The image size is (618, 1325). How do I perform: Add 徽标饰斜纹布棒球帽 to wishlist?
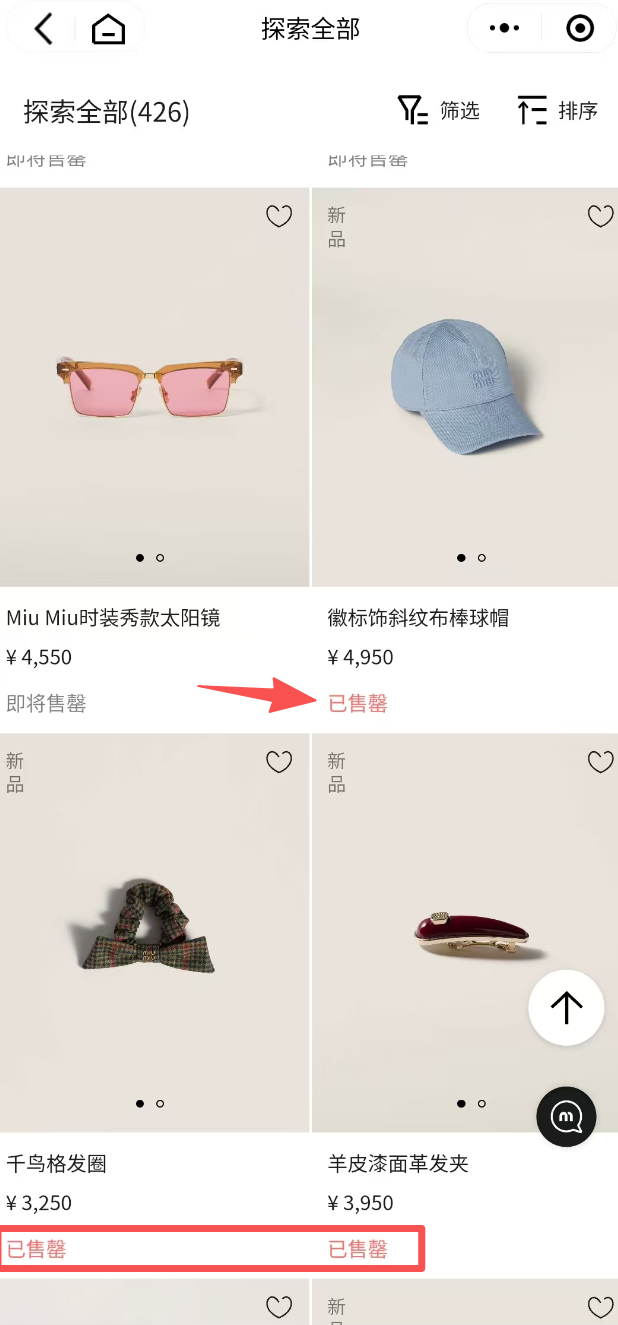[x=600, y=216]
